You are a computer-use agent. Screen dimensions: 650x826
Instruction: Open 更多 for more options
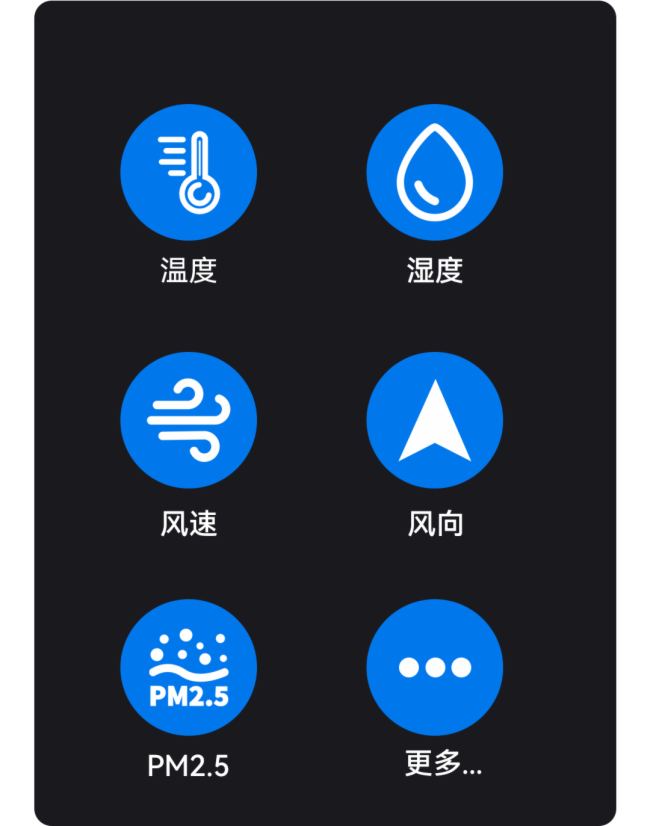tap(435, 667)
